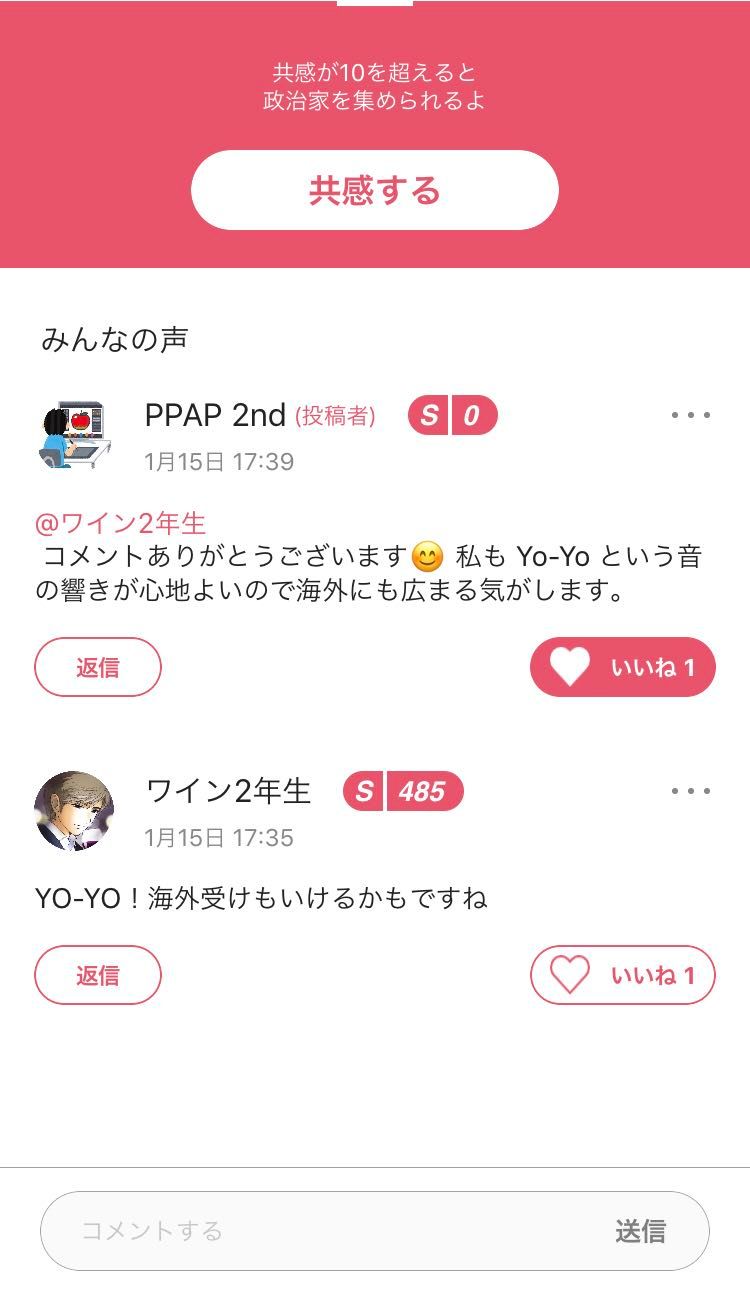Reply to ワイン2年生's comment
Screen dimensions: 750x1295
pyautogui.click(x=98, y=975)
